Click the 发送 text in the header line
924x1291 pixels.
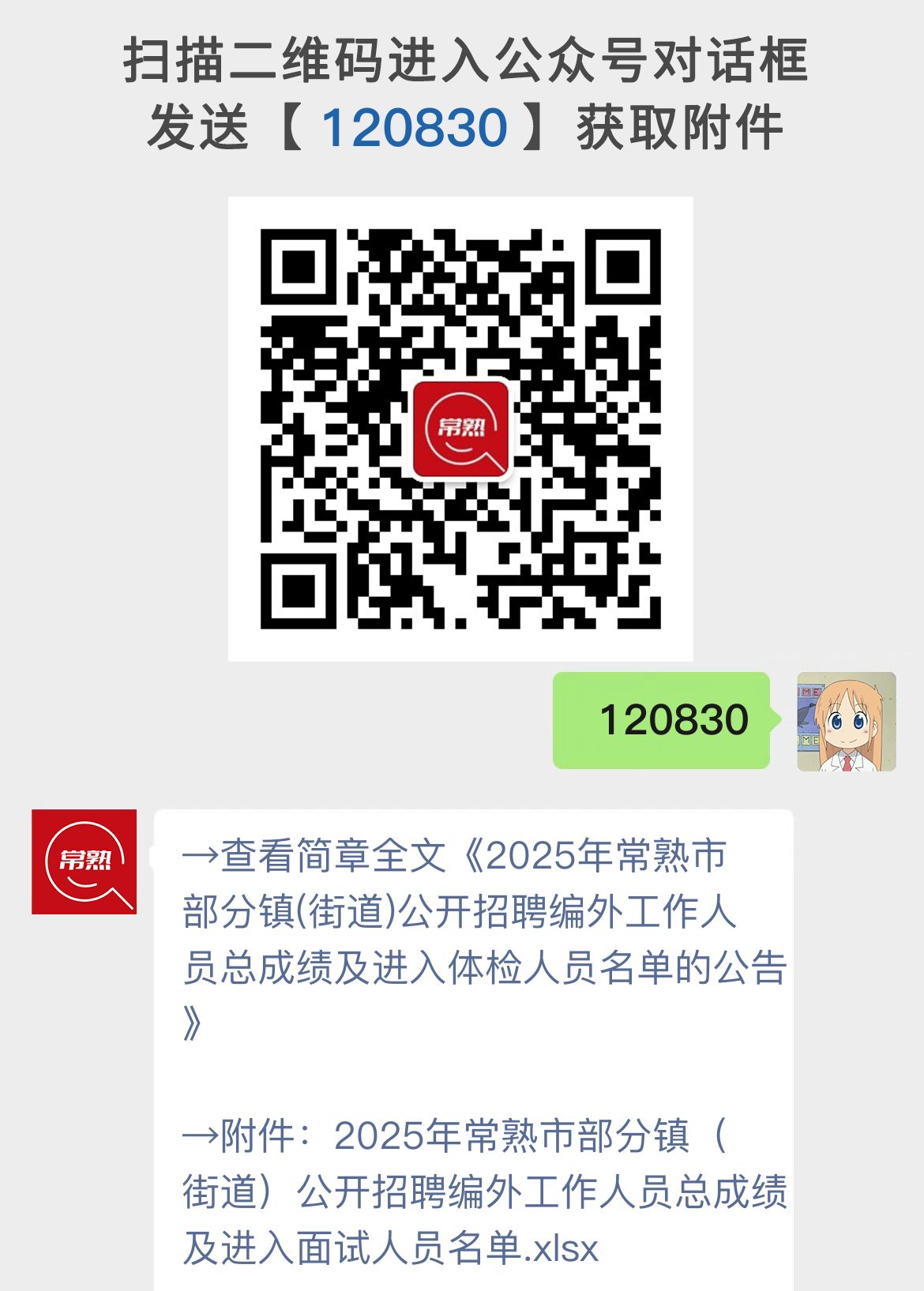click(x=199, y=125)
